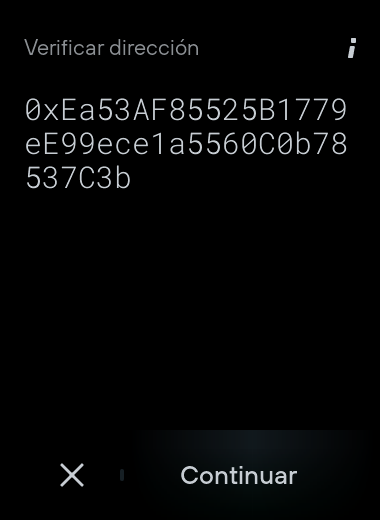Screen dimensions: 380x520
Task: Cancel with the X button
Action: pyautogui.click(x=72, y=475)
